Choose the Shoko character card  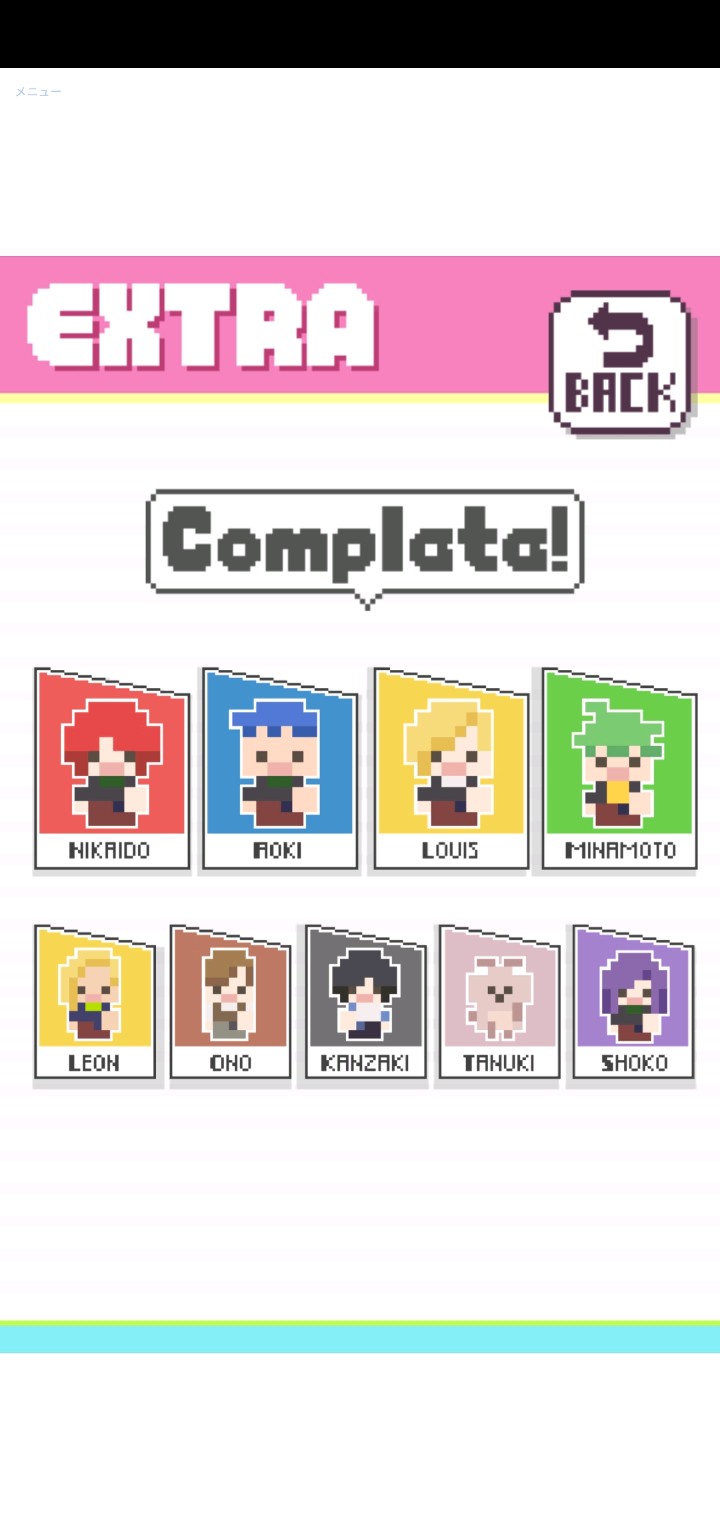(x=634, y=1003)
